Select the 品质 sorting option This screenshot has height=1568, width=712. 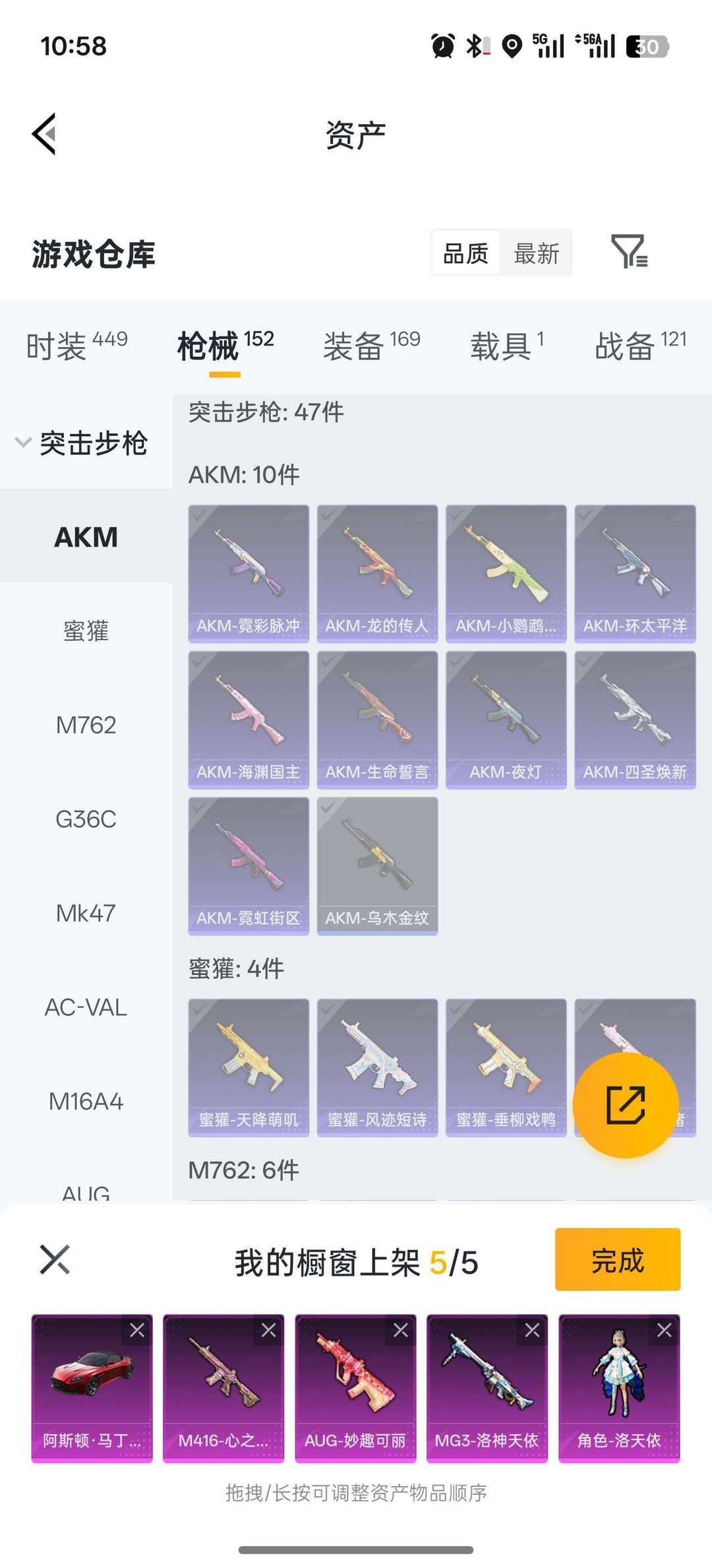(x=465, y=253)
